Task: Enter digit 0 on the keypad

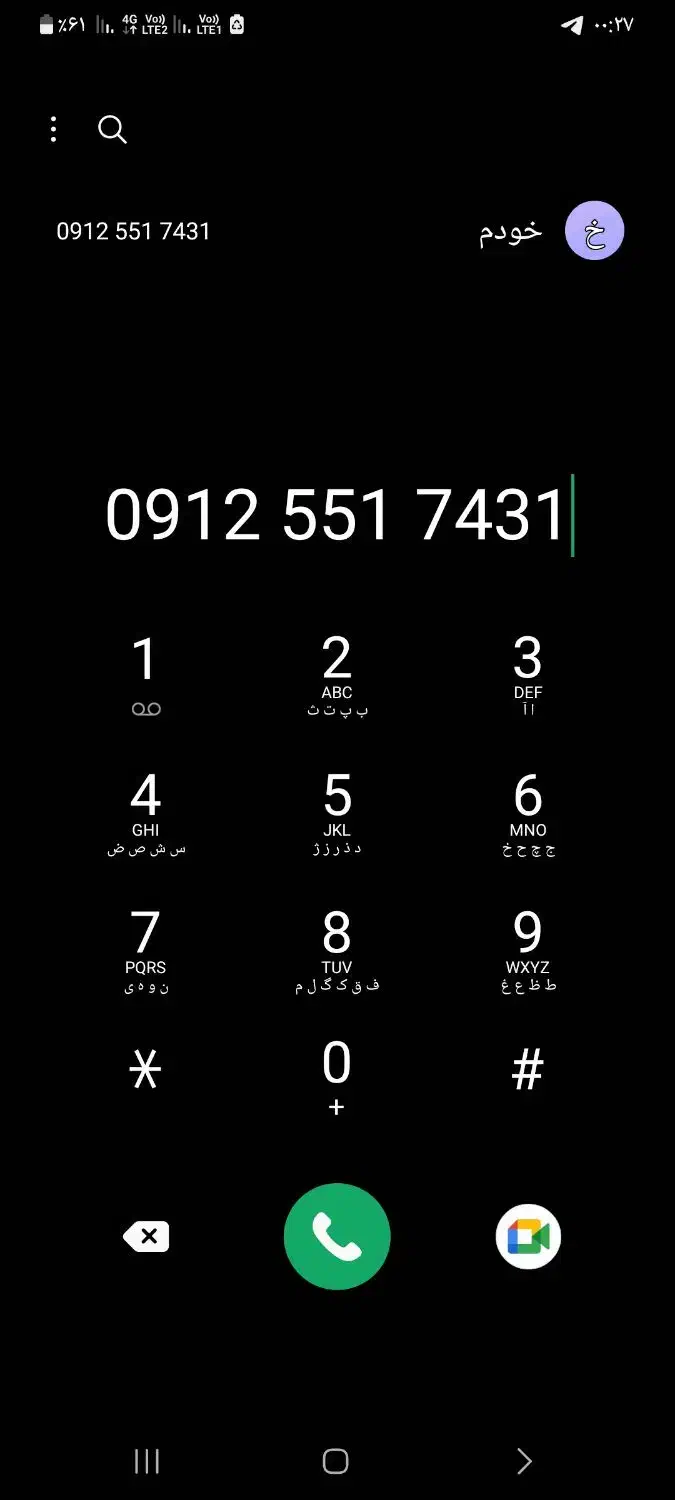Action: [337, 1077]
